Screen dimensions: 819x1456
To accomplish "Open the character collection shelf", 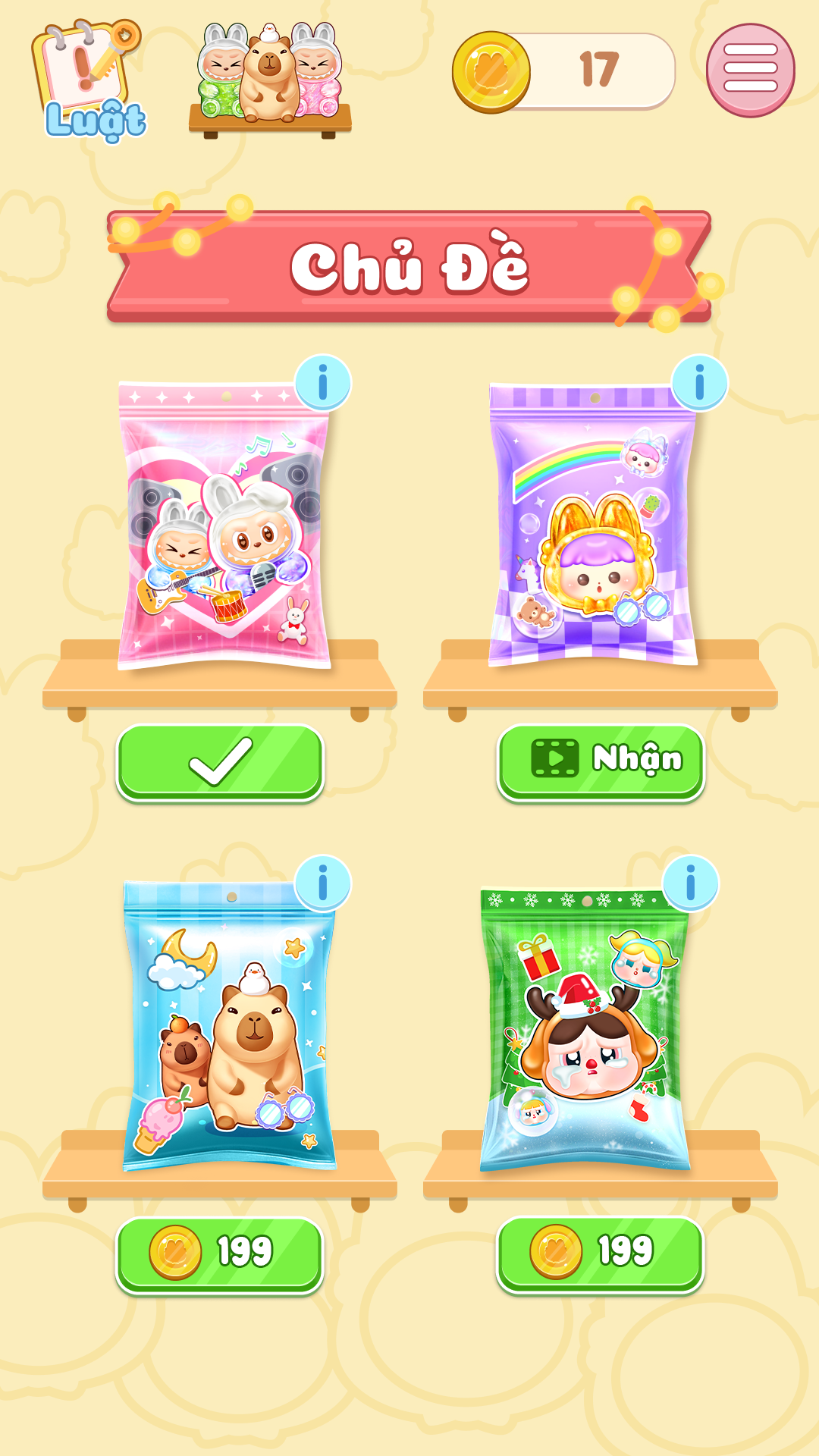I will point(270,80).
